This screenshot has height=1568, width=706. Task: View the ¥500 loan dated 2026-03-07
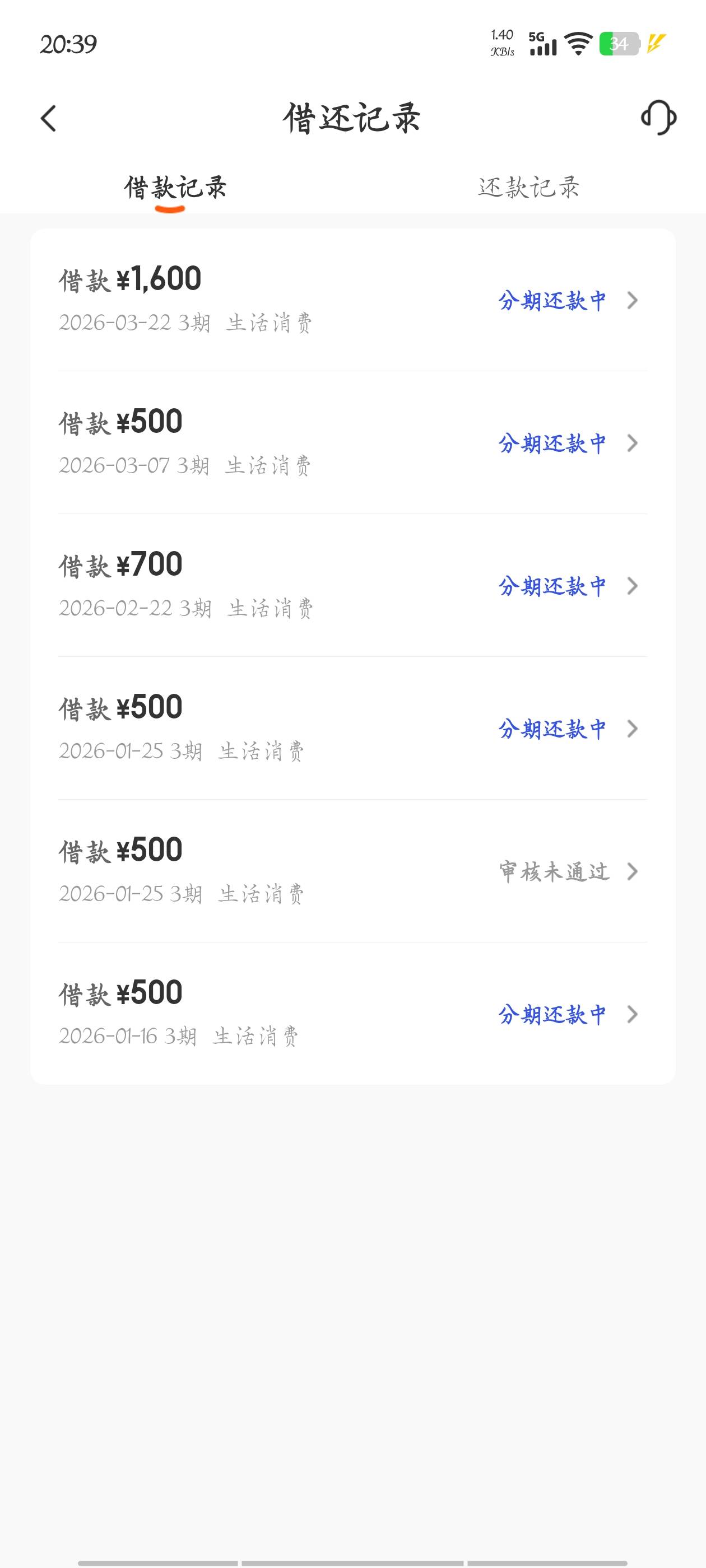(352, 443)
